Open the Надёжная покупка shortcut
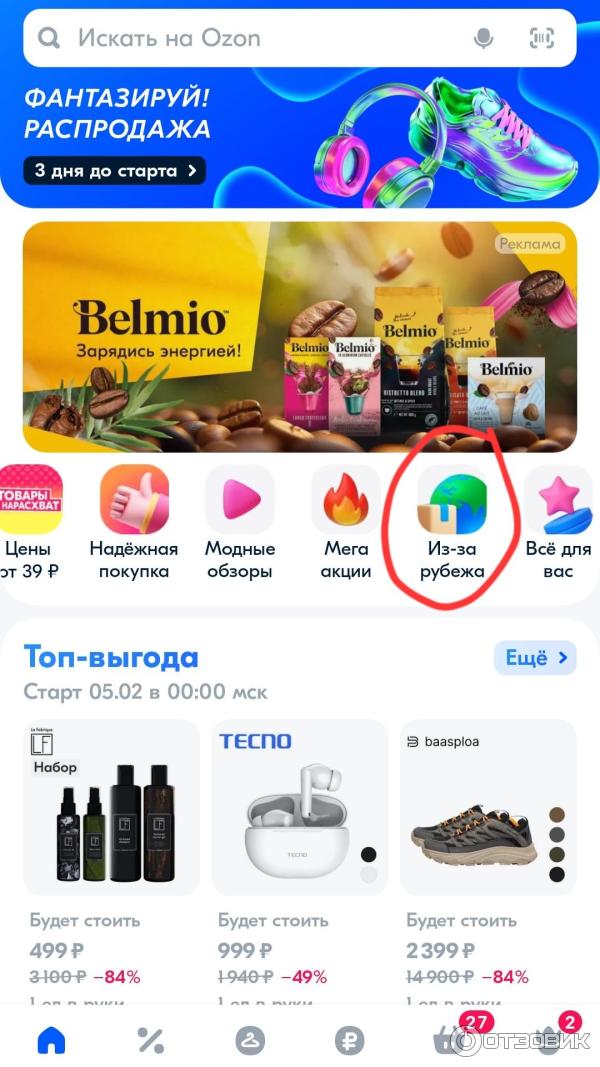This screenshot has width=600, height=1067. 134,522
